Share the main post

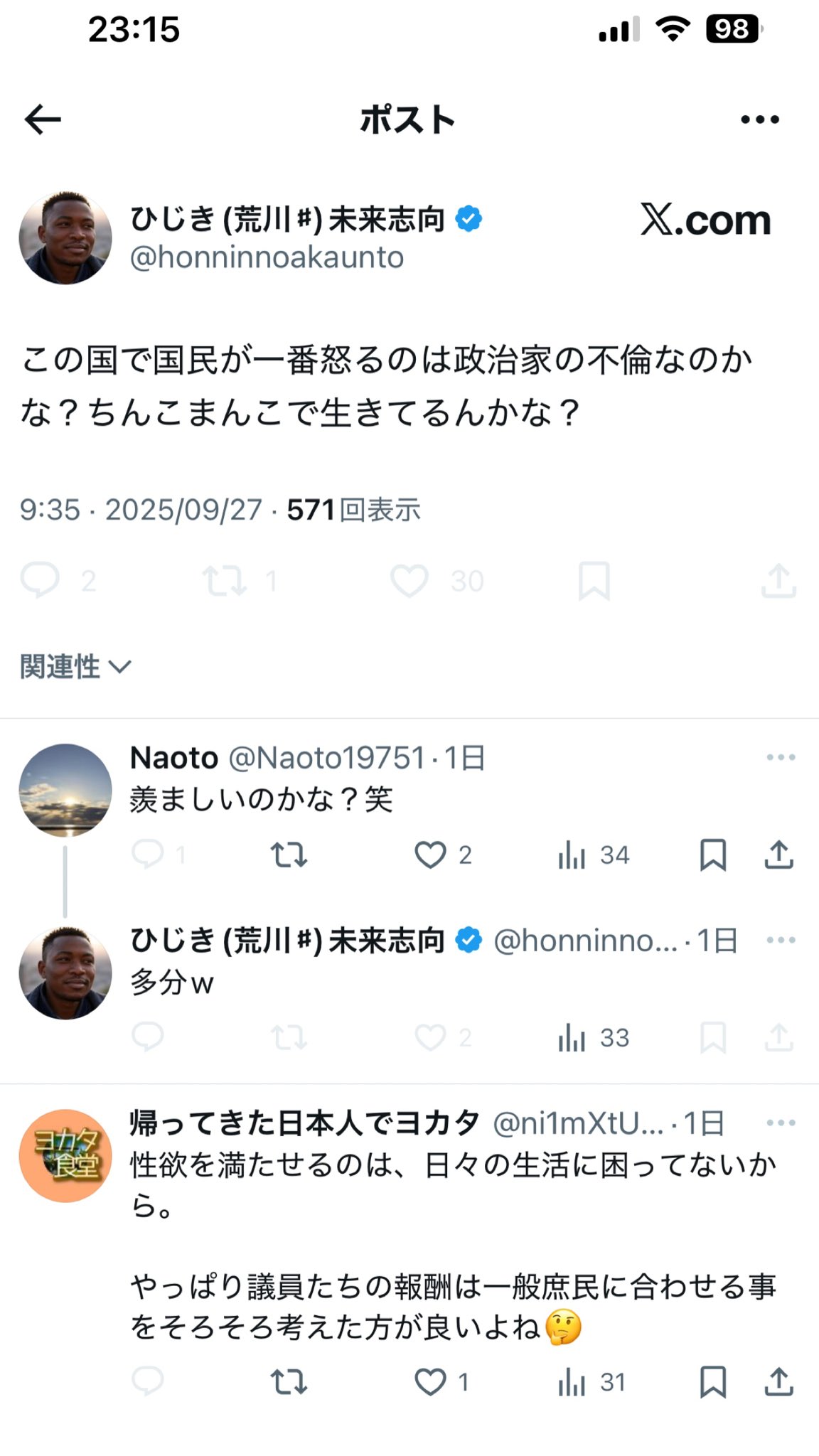point(778,580)
